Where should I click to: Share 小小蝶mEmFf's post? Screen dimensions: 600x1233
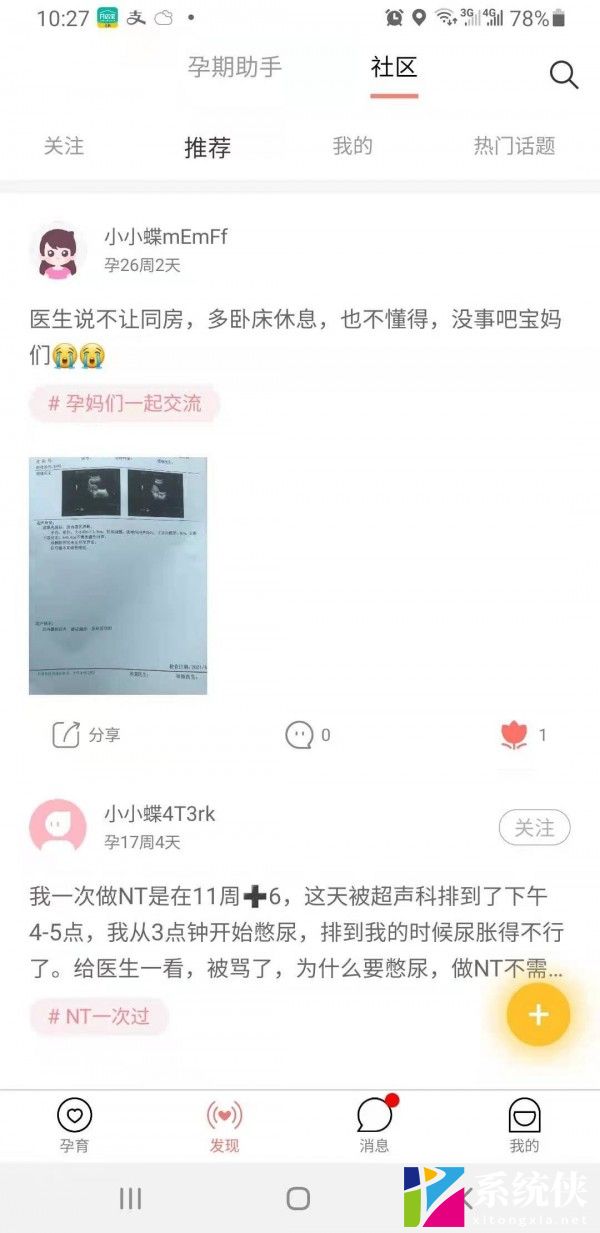(x=86, y=735)
